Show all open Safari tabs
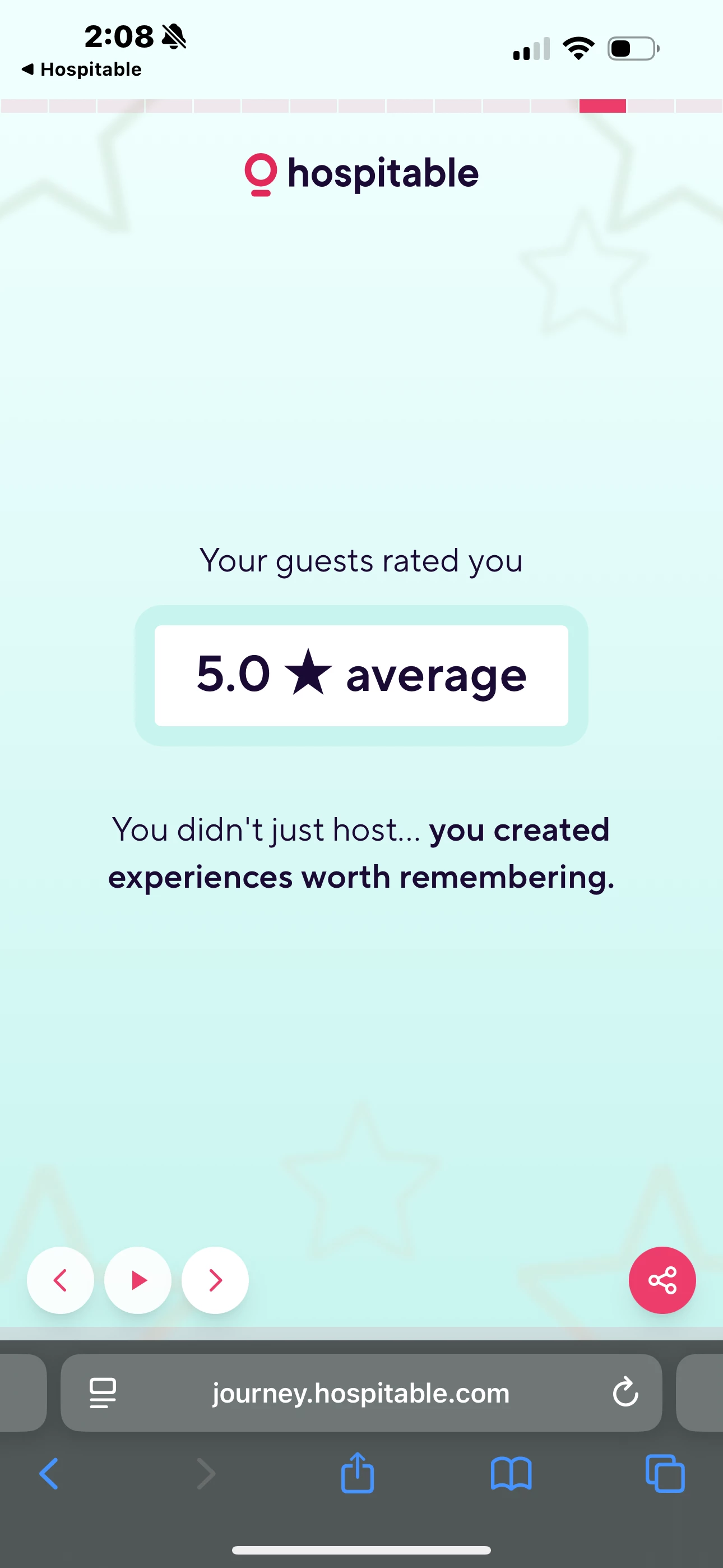The height and width of the screenshot is (1568, 723). (665, 1474)
